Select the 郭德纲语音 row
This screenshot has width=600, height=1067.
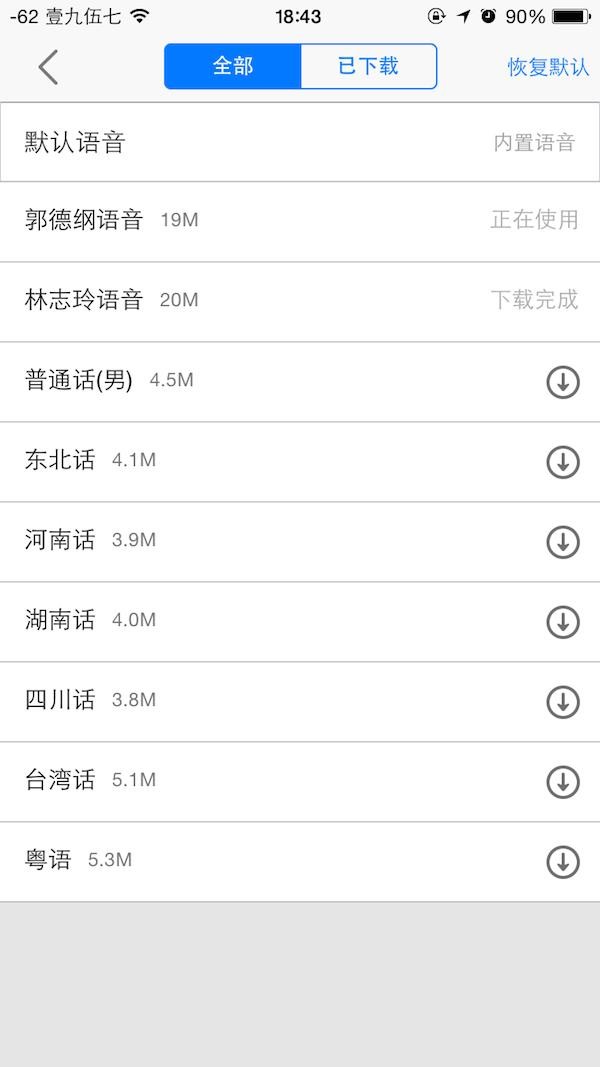tap(300, 220)
